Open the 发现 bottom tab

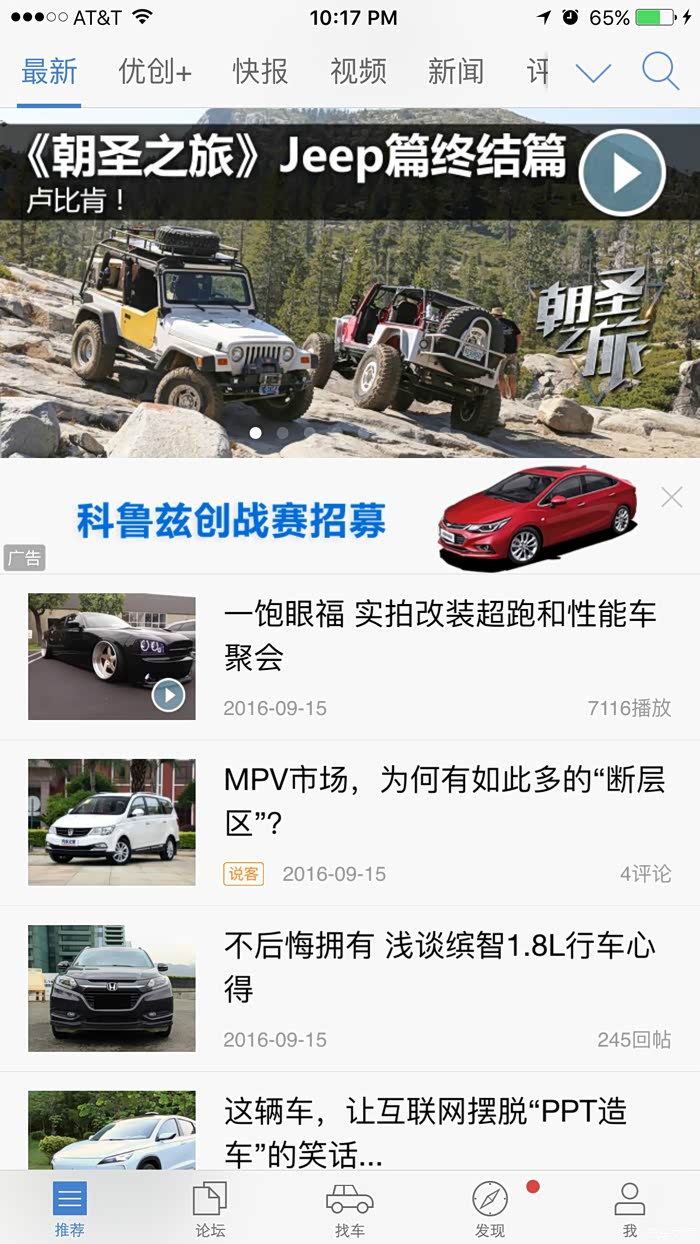point(490,1208)
